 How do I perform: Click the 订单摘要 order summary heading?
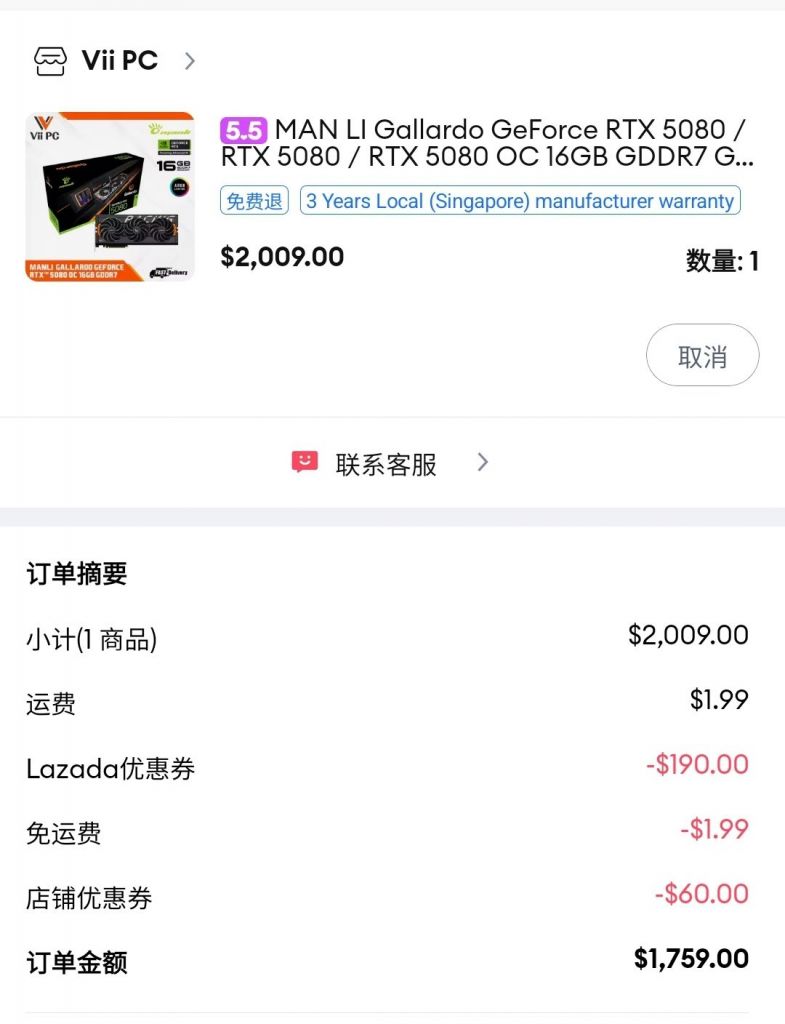pyautogui.click(x=64, y=572)
